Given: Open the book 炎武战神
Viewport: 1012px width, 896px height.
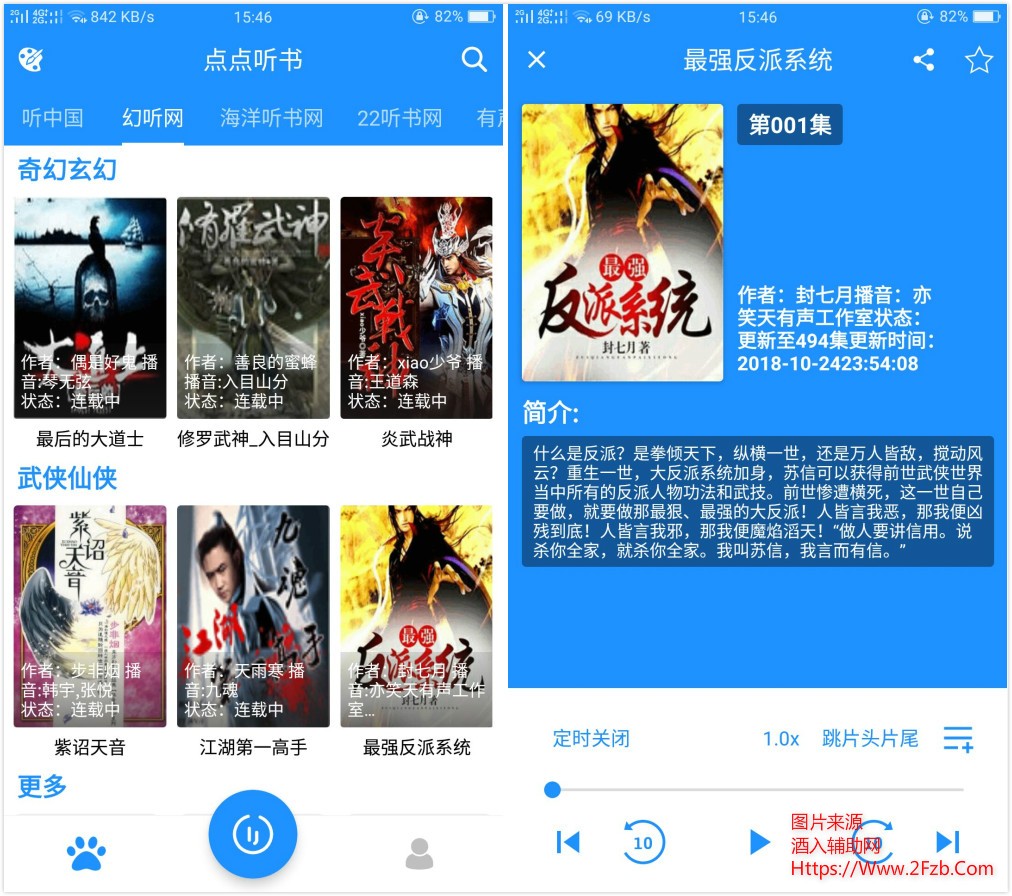Looking at the screenshot, I should click(416, 308).
